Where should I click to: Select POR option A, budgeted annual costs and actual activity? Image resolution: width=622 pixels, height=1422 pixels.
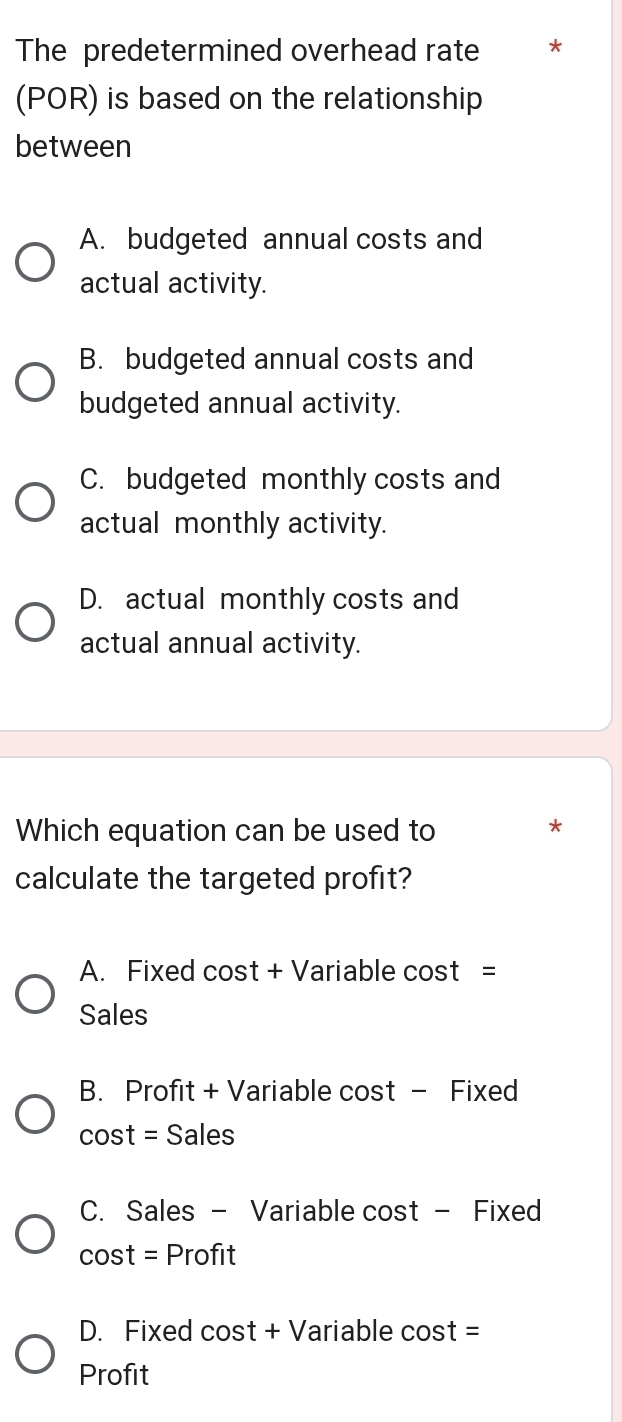coord(34,262)
